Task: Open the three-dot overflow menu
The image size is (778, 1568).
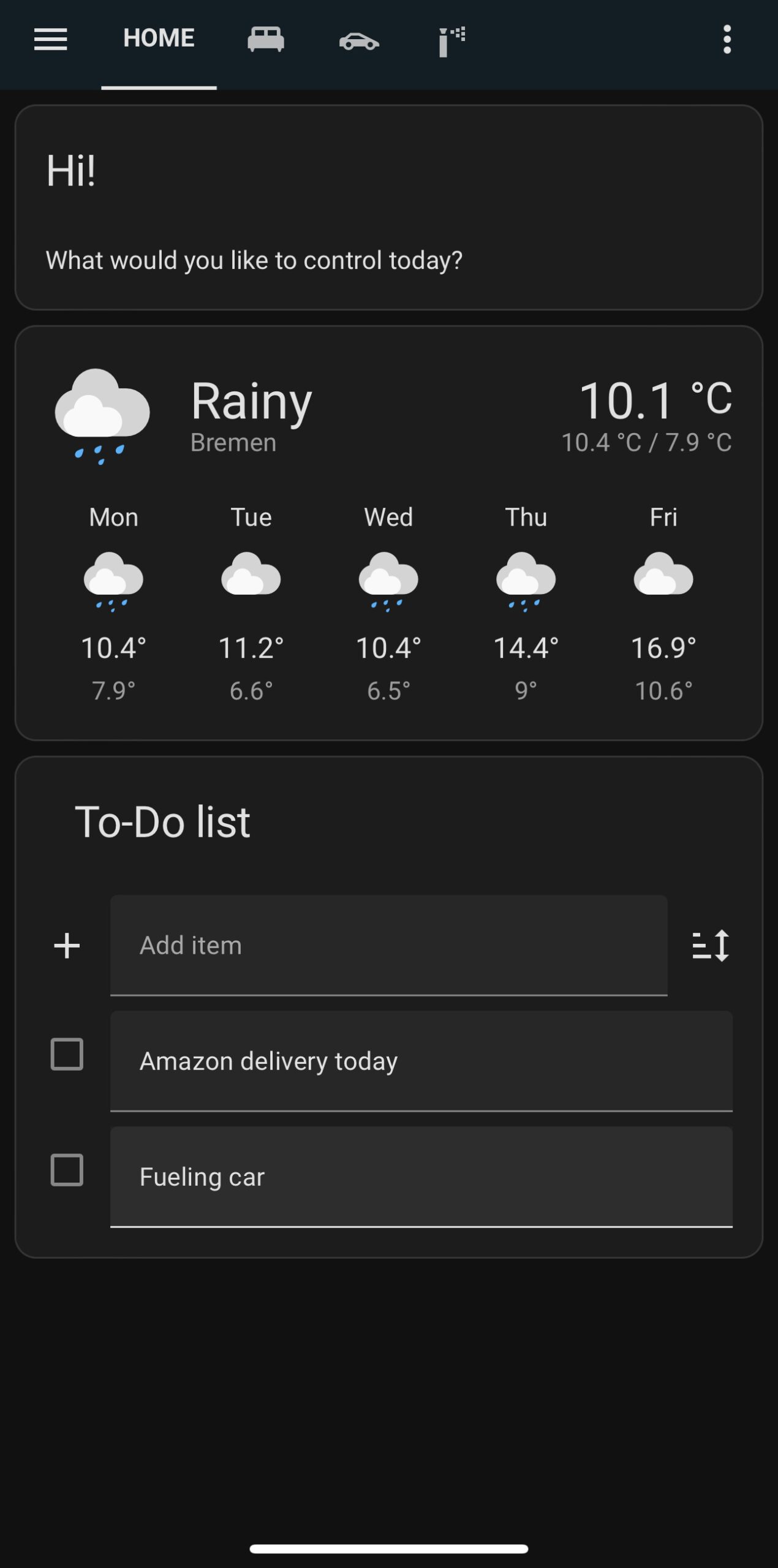Action: click(x=727, y=40)
